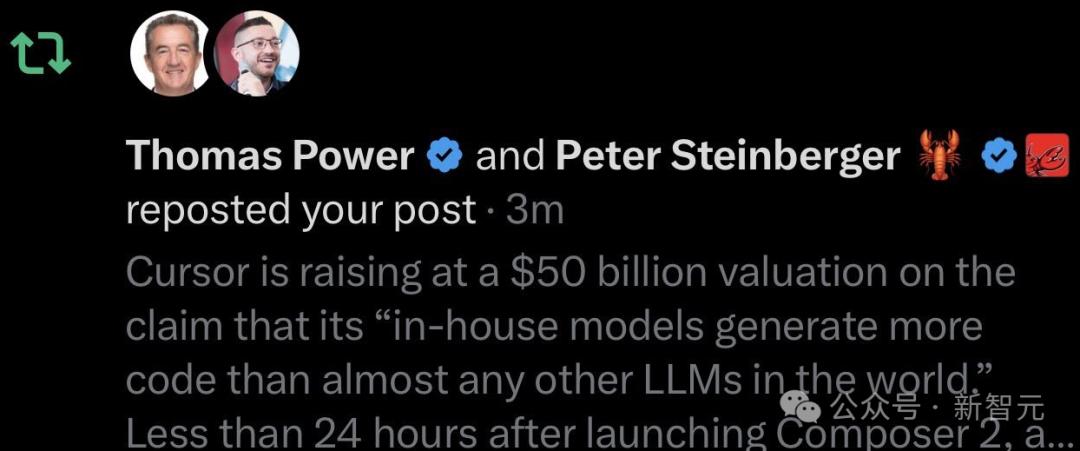
Task: Open Thomas Power's profile avatar
Action: [x=171, y=53]
